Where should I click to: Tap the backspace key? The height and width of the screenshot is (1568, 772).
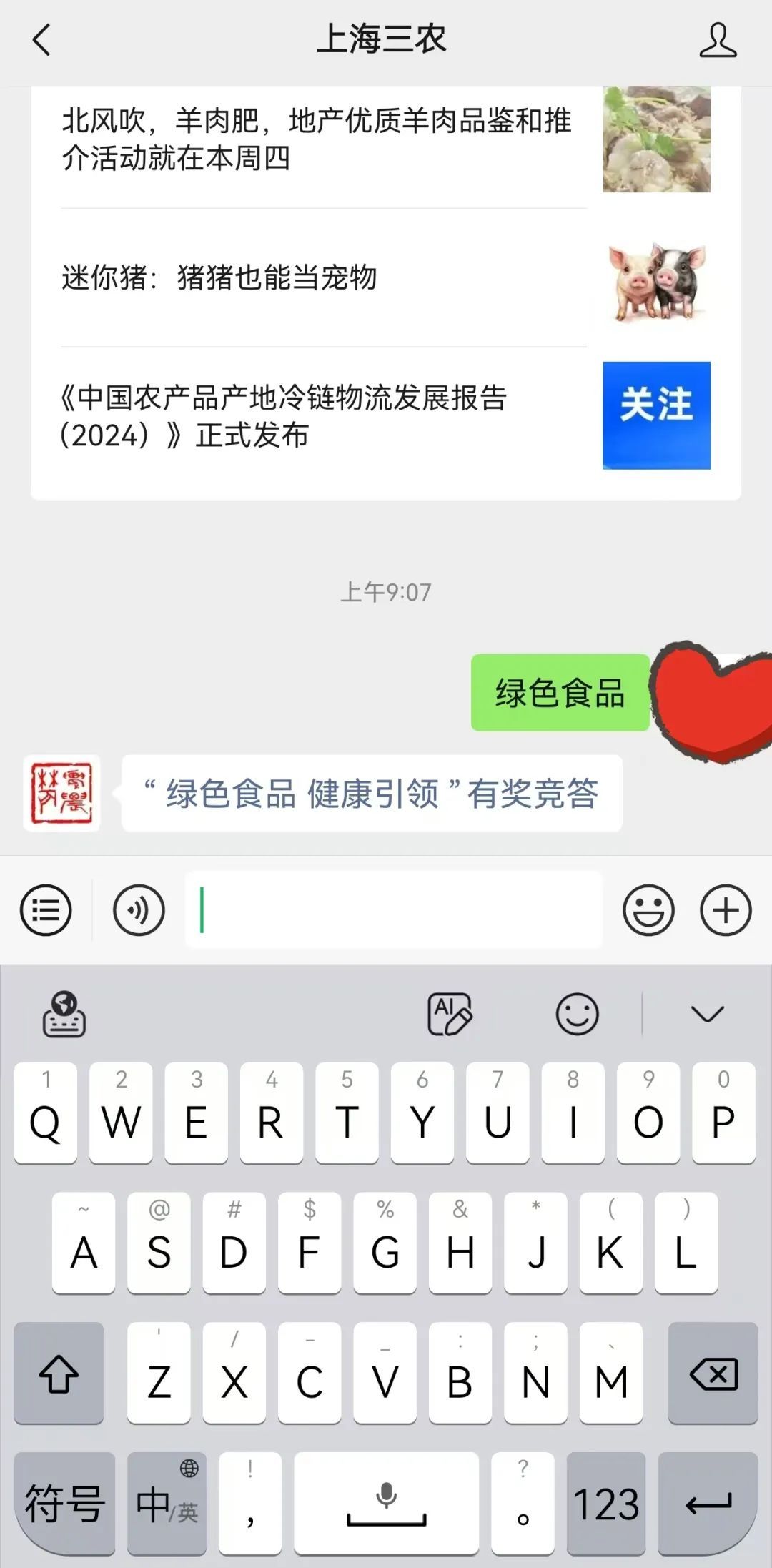click(x=713, y=1374)
